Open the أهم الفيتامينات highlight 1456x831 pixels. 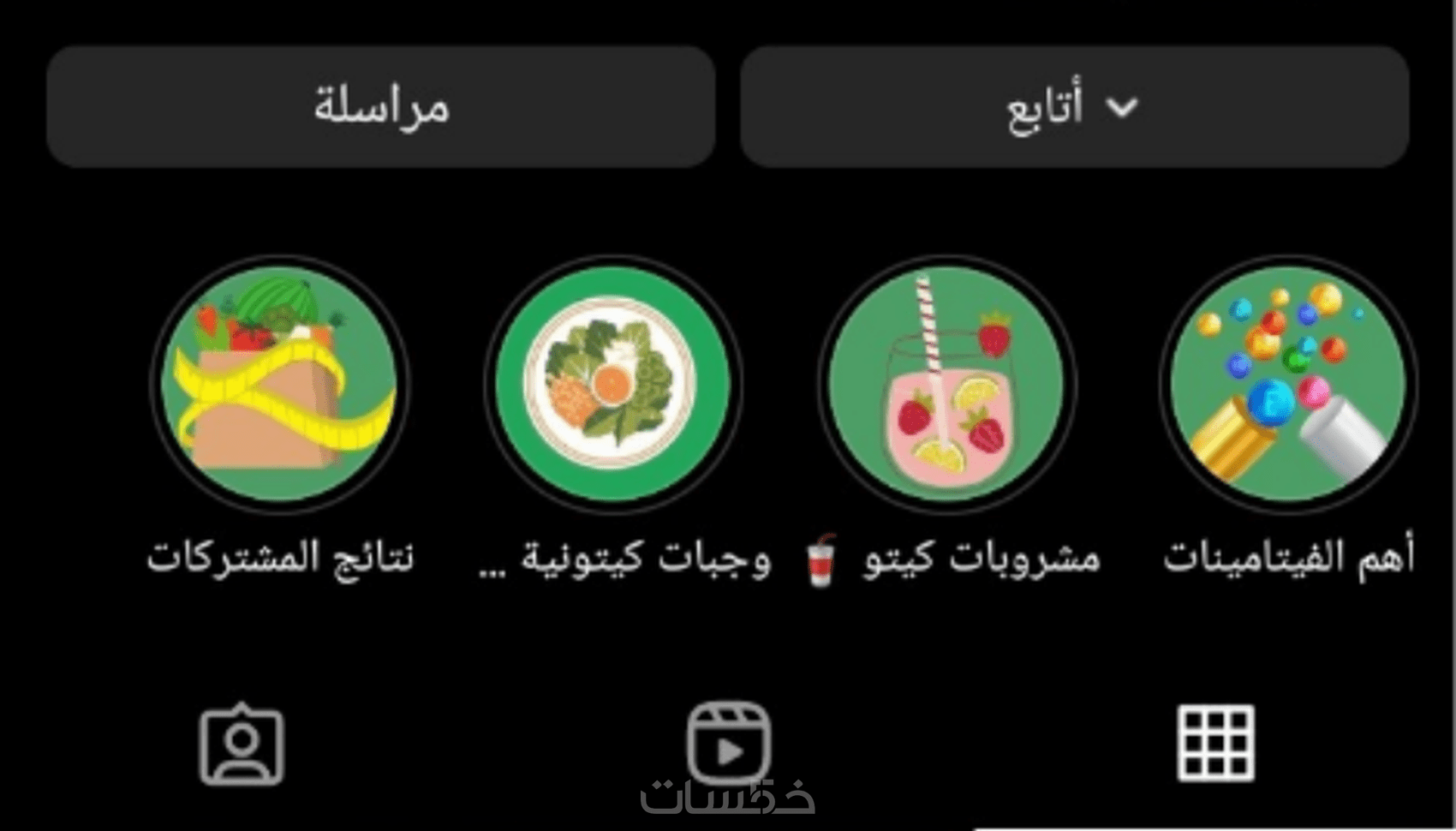pos(1287,383)
